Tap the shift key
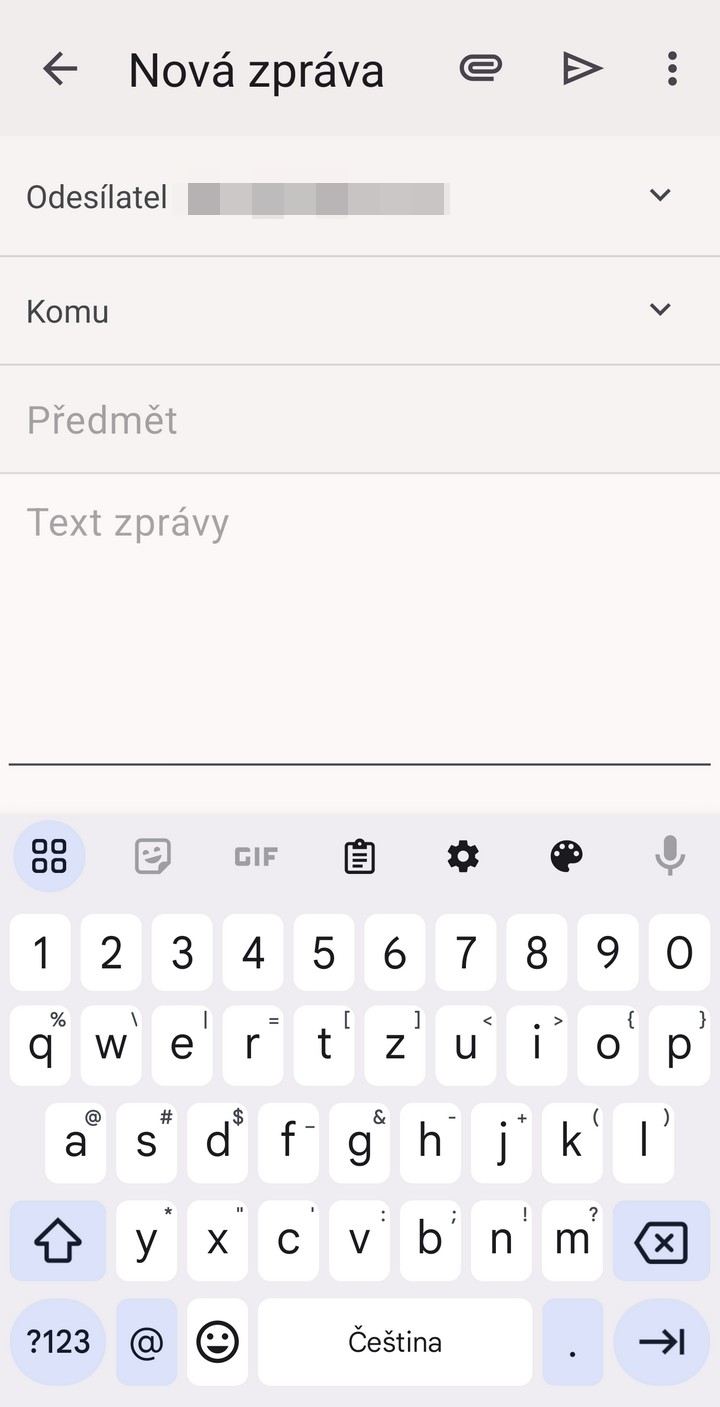 pos(58,1243)
